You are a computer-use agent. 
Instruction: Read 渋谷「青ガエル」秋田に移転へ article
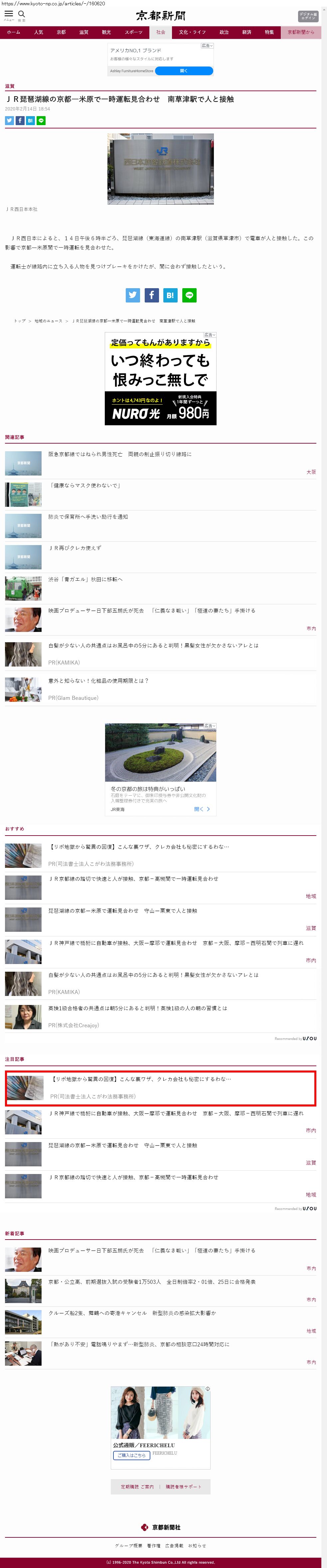point(85,579)
